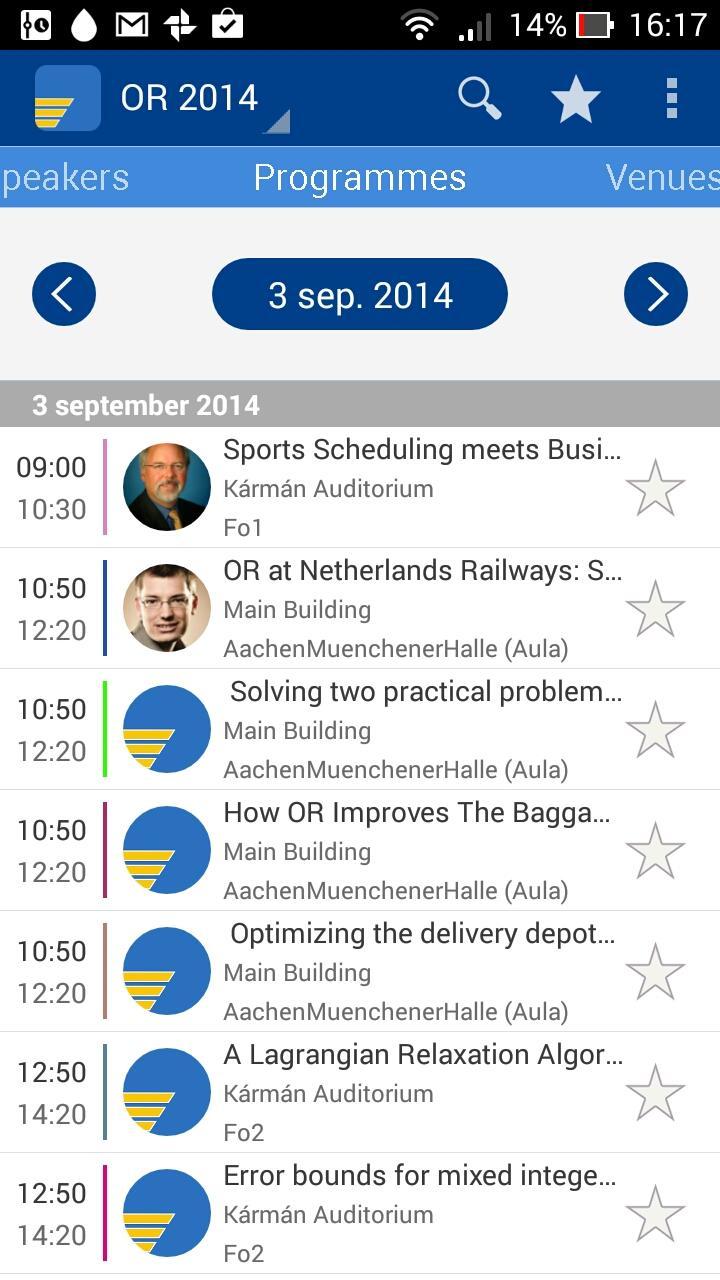Expand the OR 2014 conference dropdown
This screenshot has width=720, height=1280.
pos(190,99)
